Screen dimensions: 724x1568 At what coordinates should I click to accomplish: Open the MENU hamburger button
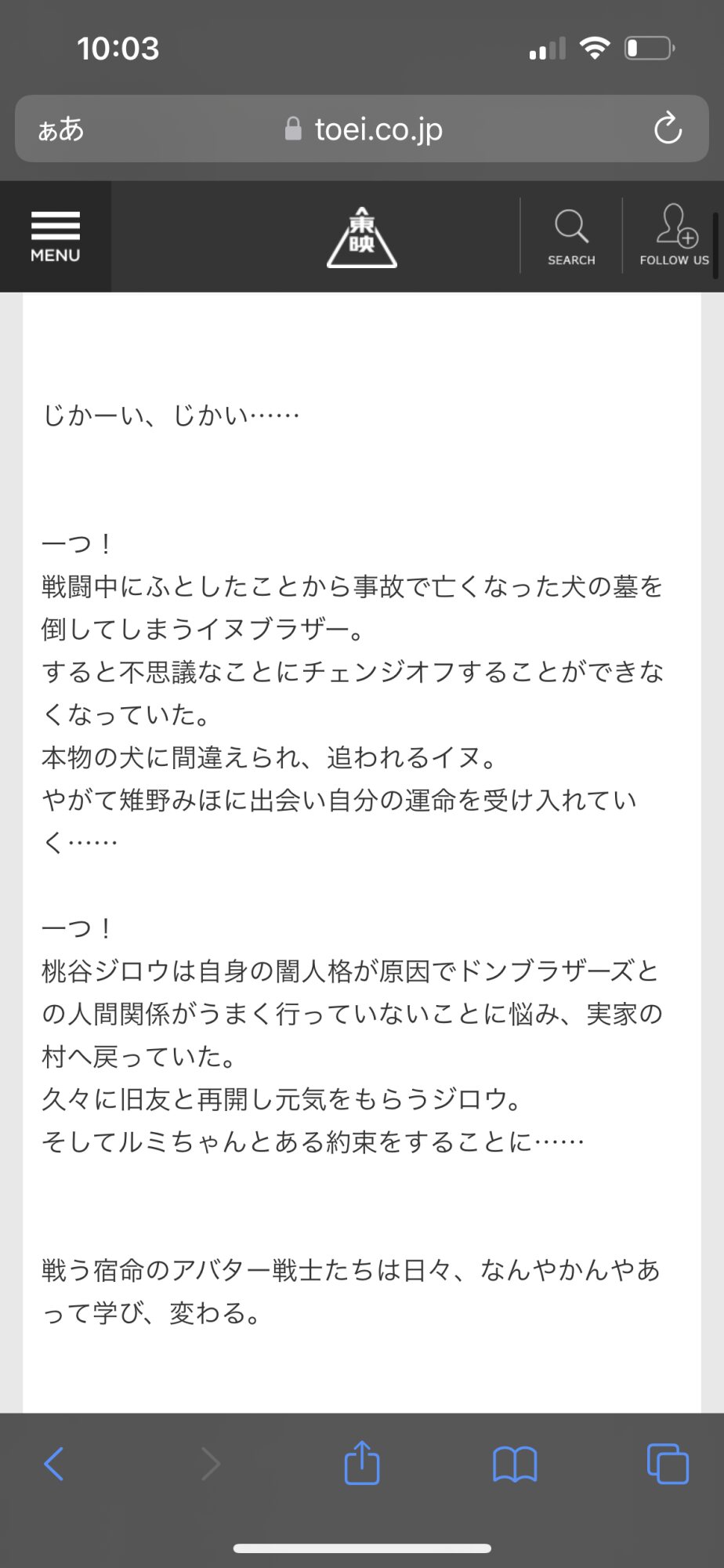(55, 236)
